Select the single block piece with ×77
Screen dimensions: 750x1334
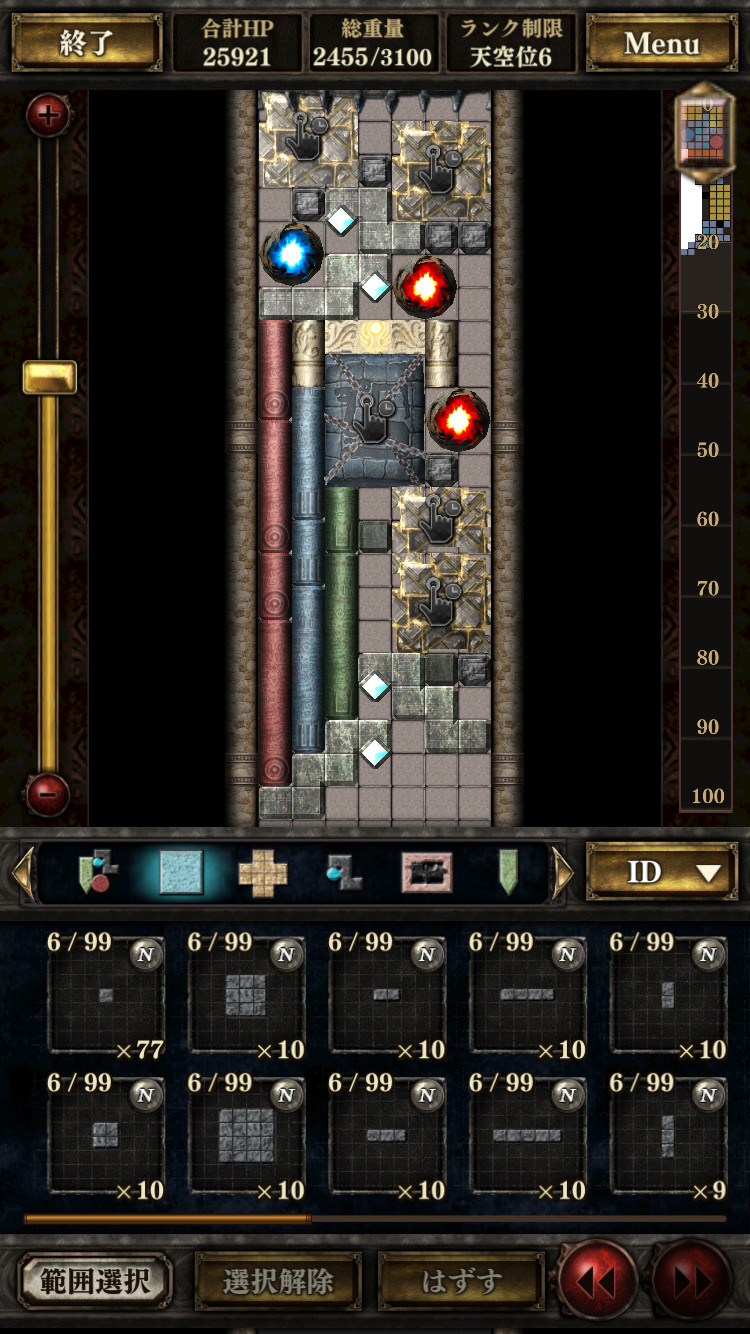105,994
